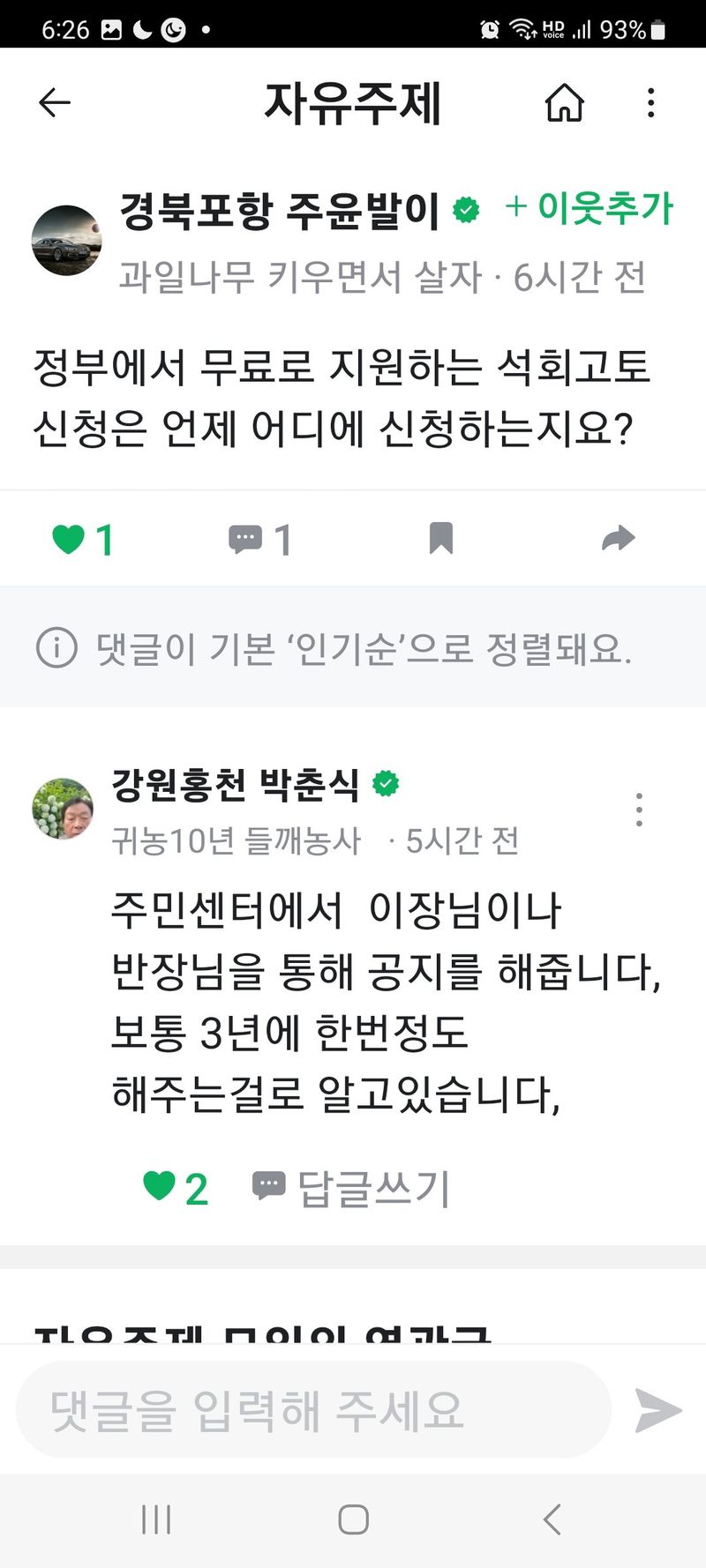706x1568 pixels.
Task: Share this post
Action: (x=618, y=538)
